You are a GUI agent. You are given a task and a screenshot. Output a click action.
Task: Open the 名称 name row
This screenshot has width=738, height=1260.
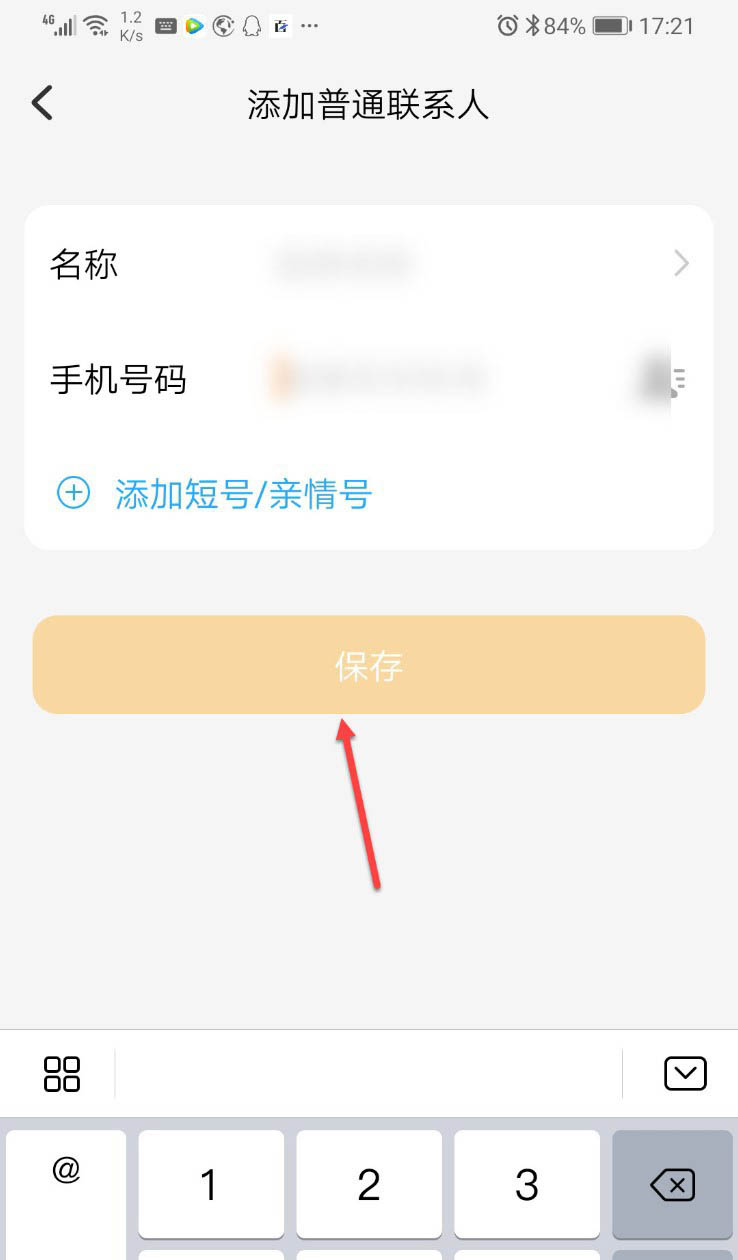[368, 264]
